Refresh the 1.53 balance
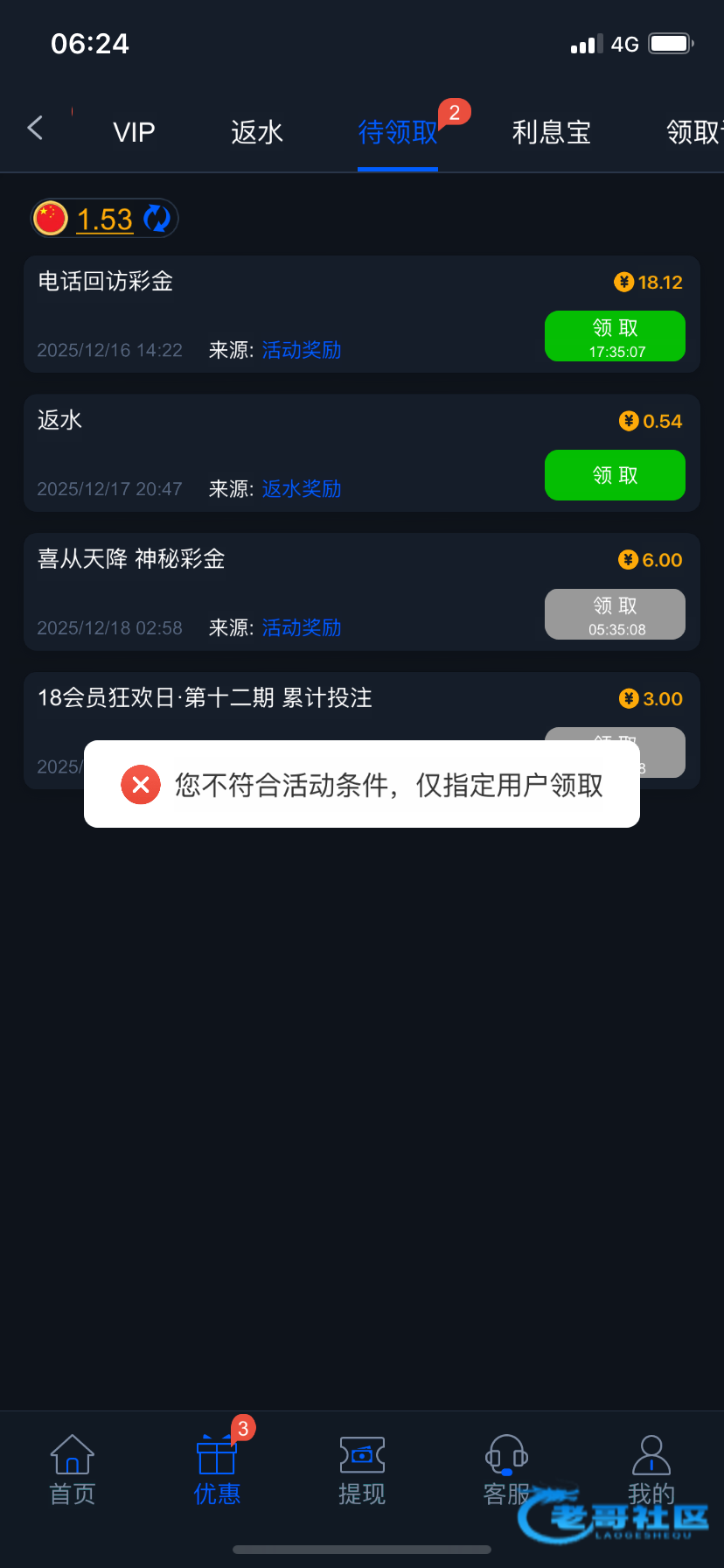Image resolution: width=724 pixels, height=1568 pixels. click(157, 218)
